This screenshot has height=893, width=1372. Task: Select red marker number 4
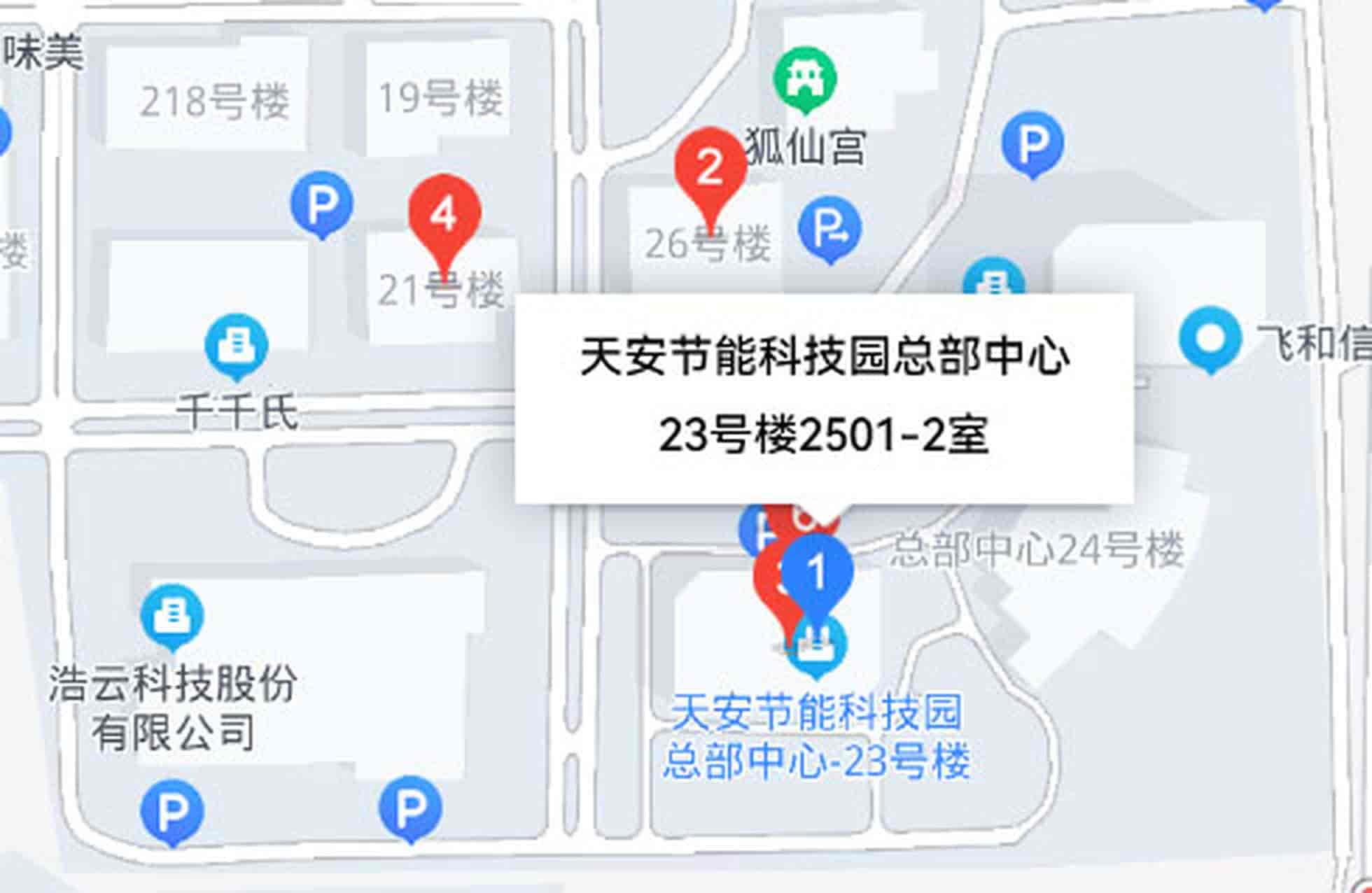click(444, 214)
